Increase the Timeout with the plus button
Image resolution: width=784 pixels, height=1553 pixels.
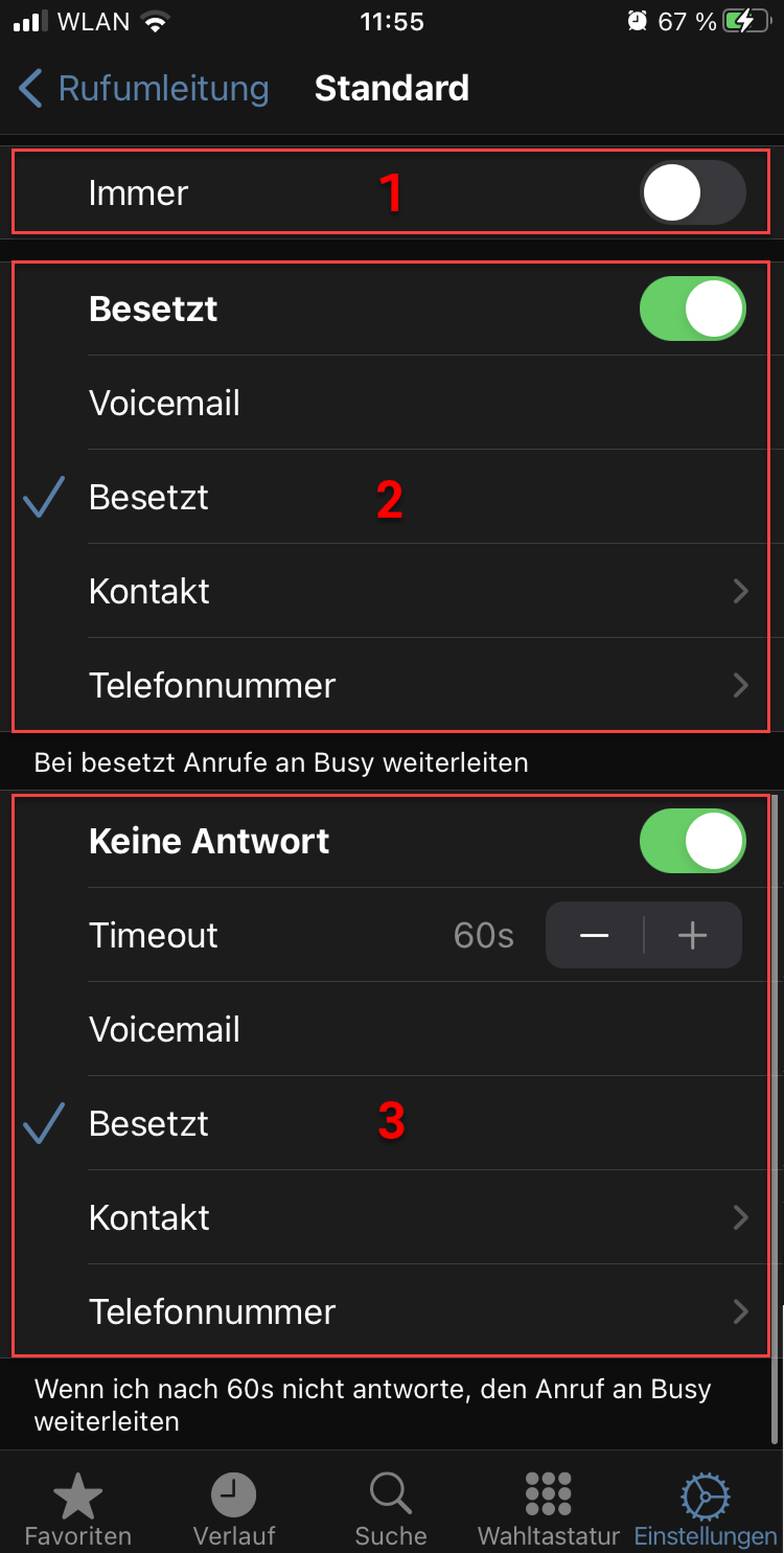[692, 935]
